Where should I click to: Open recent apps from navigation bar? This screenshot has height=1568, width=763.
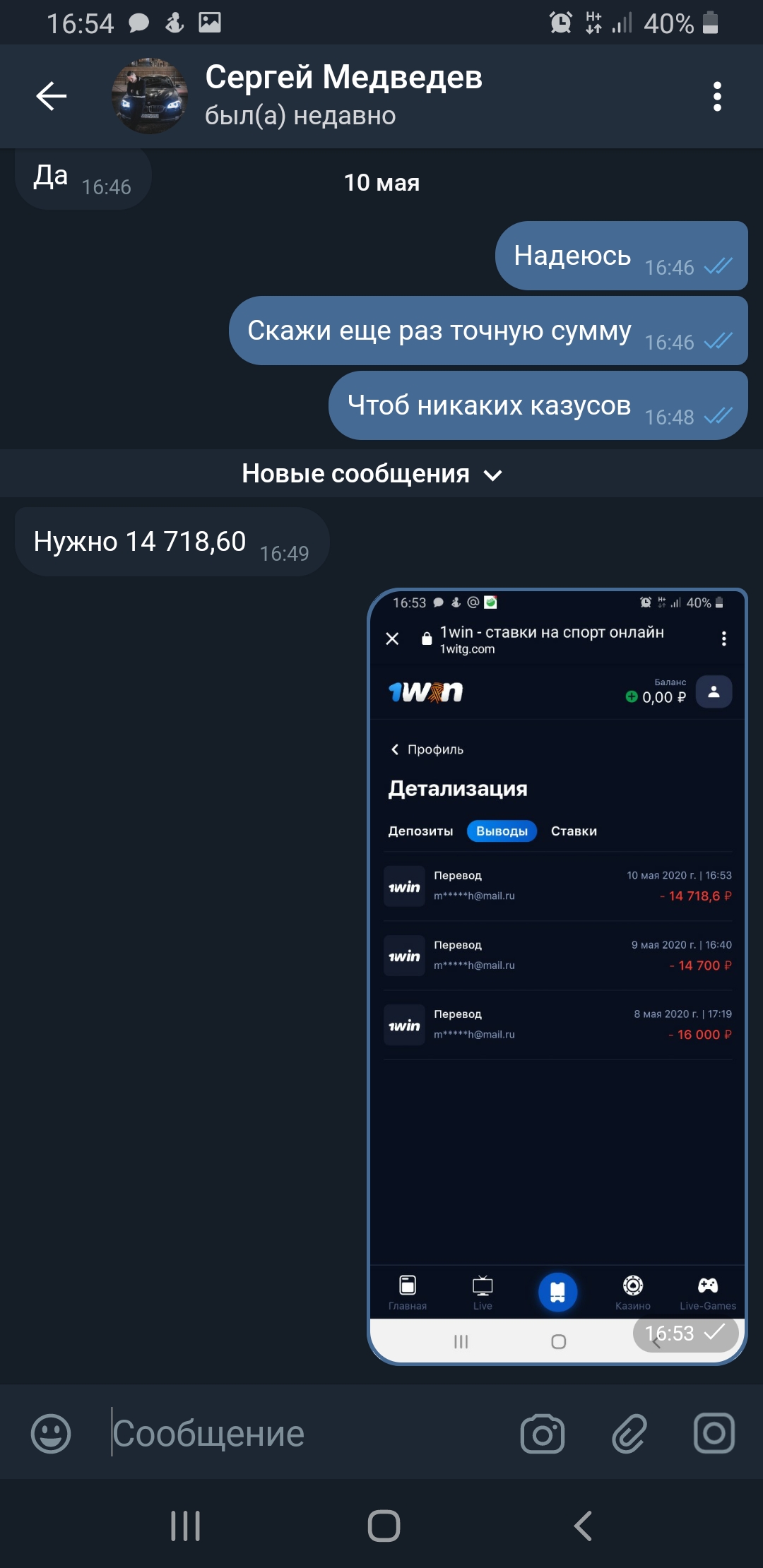186,1526
